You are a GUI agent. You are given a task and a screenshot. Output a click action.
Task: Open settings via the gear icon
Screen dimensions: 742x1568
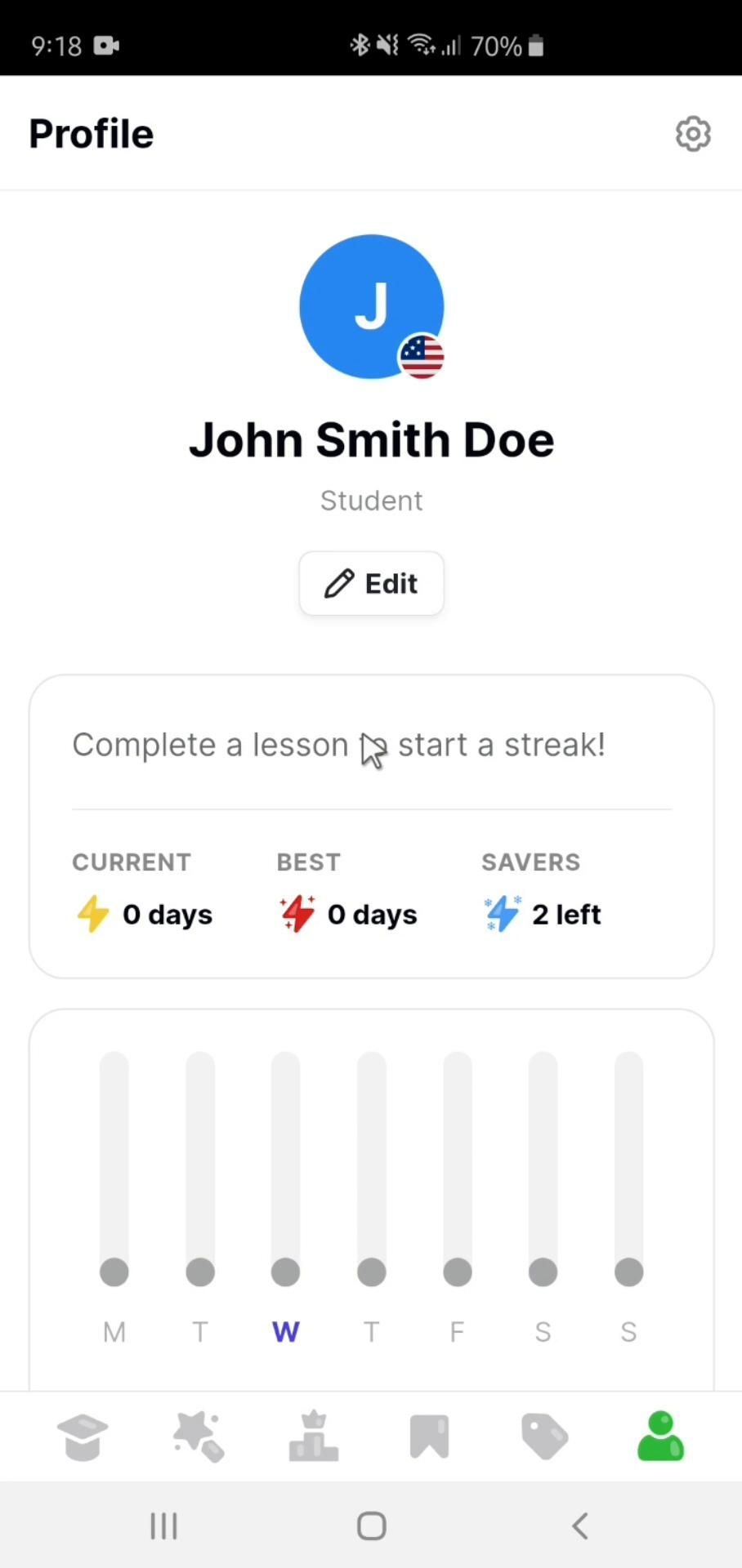[693, 134]
